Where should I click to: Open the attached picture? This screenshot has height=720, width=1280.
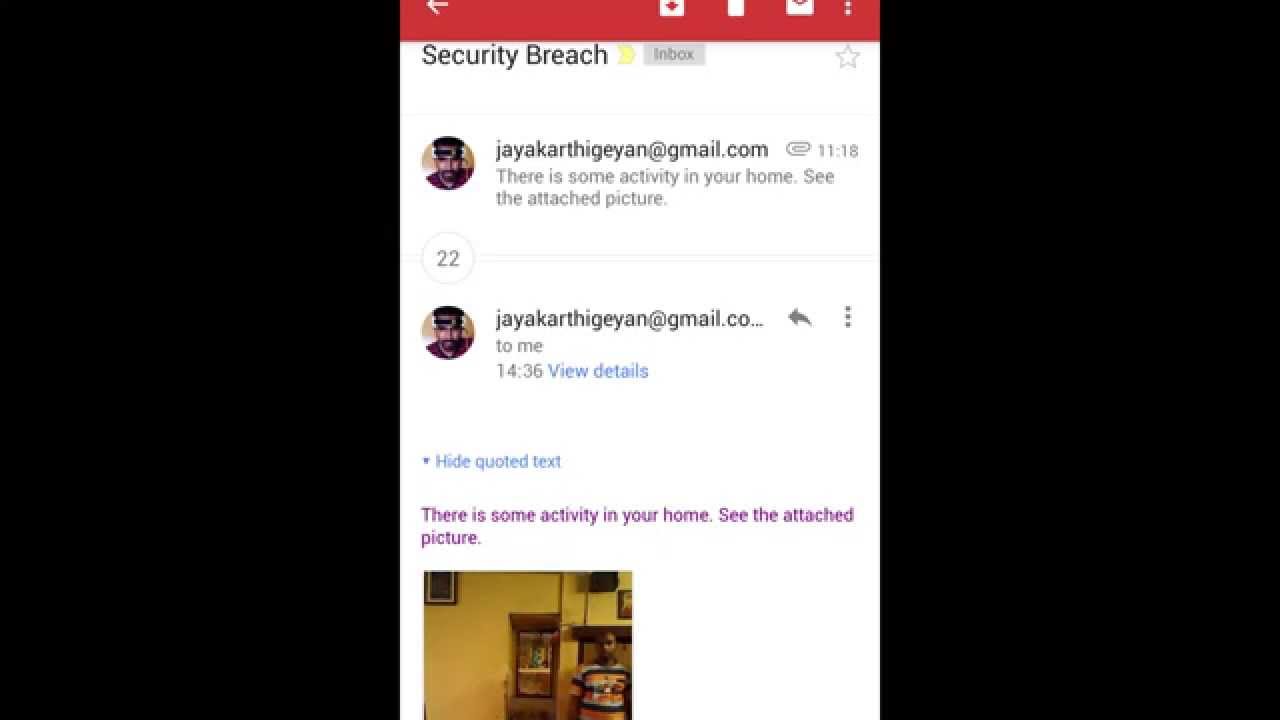pos(527,645)
